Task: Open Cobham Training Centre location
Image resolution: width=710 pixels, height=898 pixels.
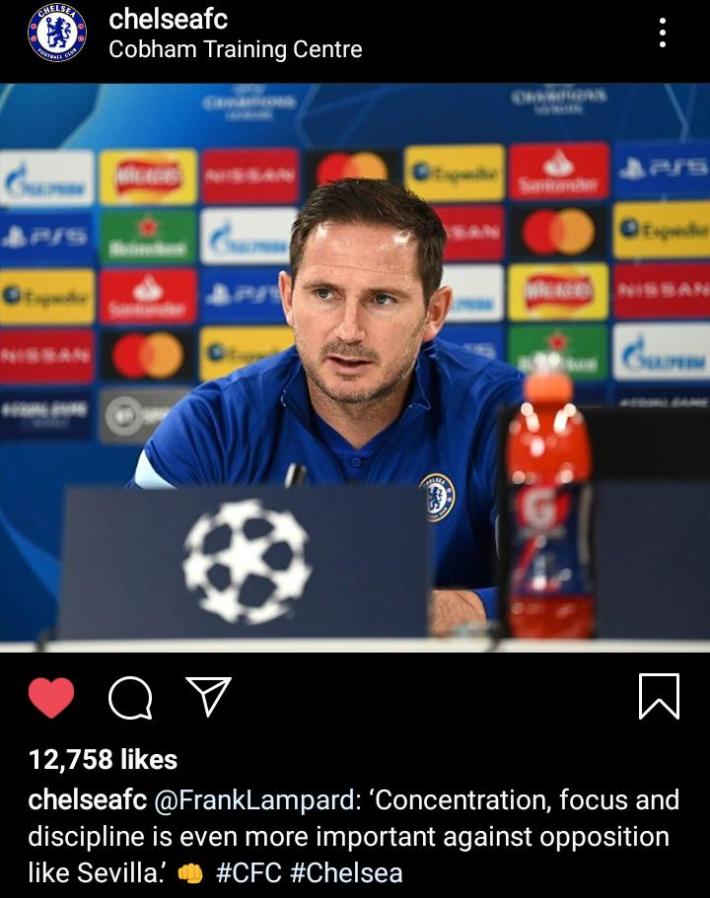Action: (235, 49)
